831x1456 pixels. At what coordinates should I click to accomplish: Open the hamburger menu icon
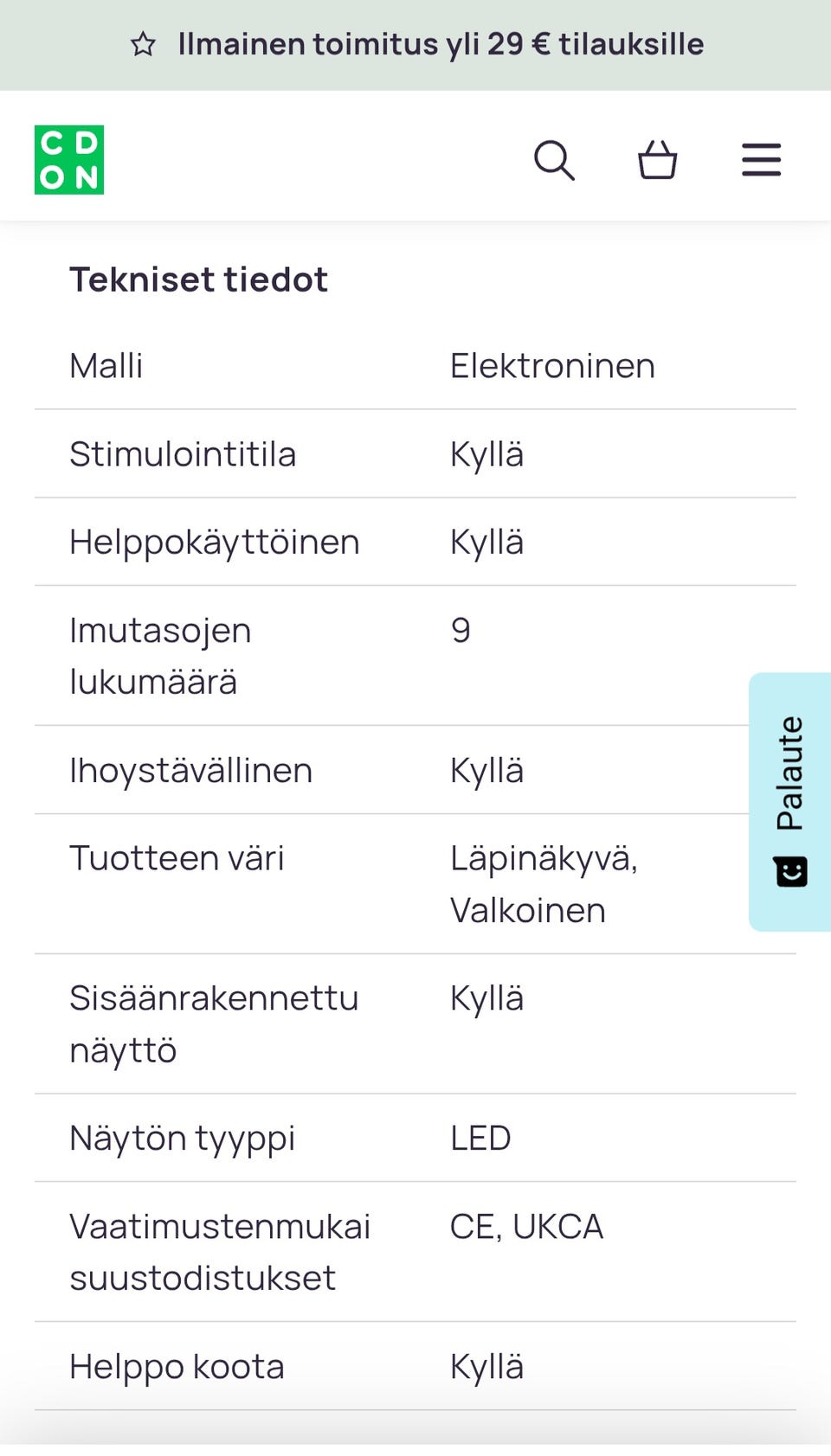coord(760,160)
